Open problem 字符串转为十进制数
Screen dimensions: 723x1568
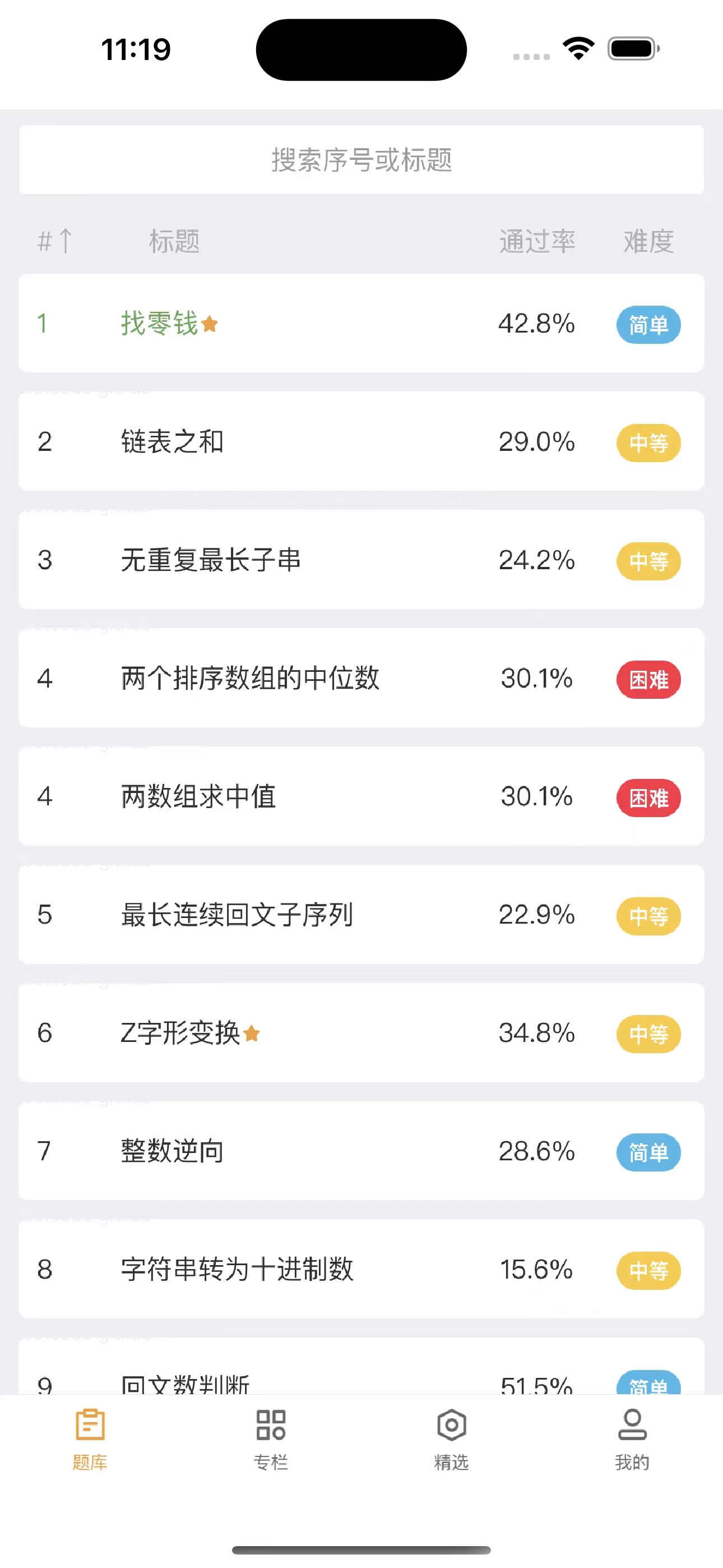(x=237, y=1270)
